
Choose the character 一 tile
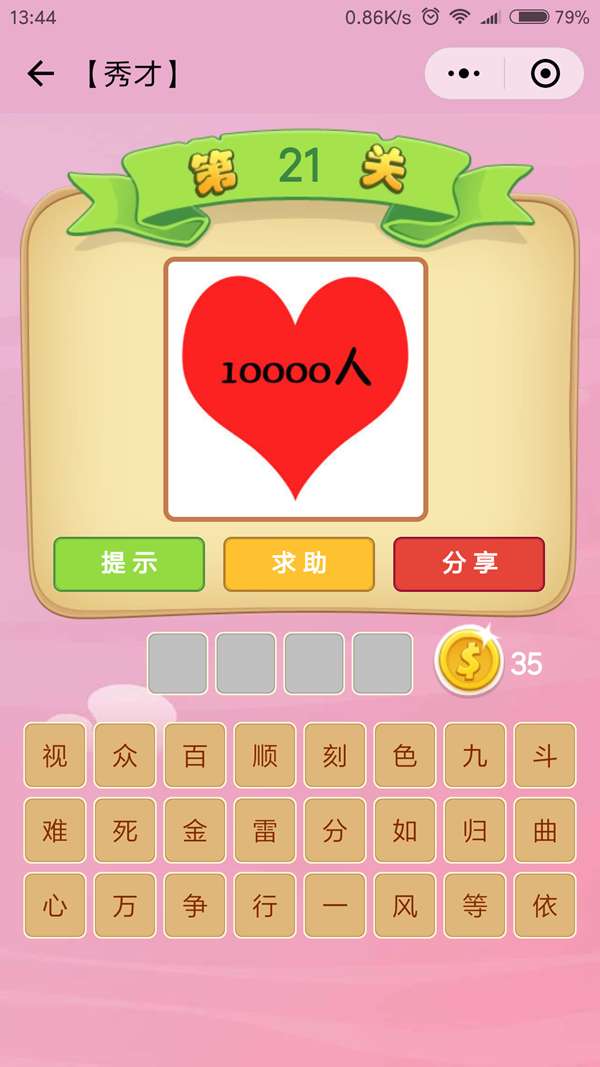pyautogui.click(x=335, y=906)
